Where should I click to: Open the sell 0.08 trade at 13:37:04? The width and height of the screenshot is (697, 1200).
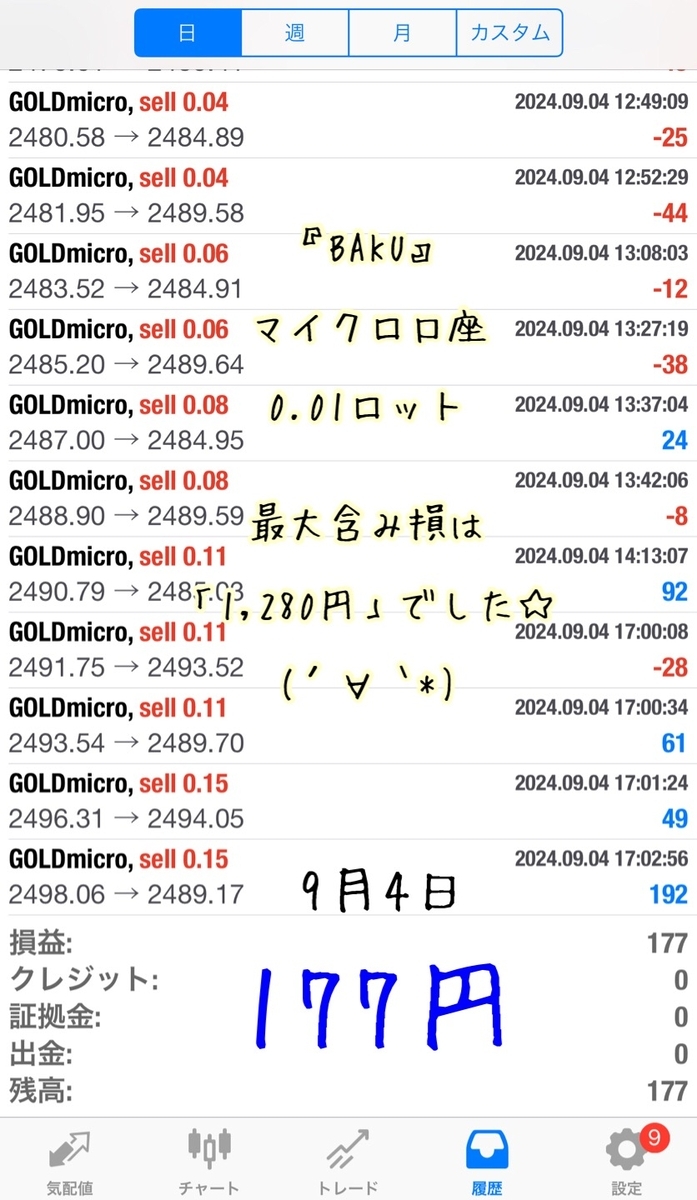348,423
